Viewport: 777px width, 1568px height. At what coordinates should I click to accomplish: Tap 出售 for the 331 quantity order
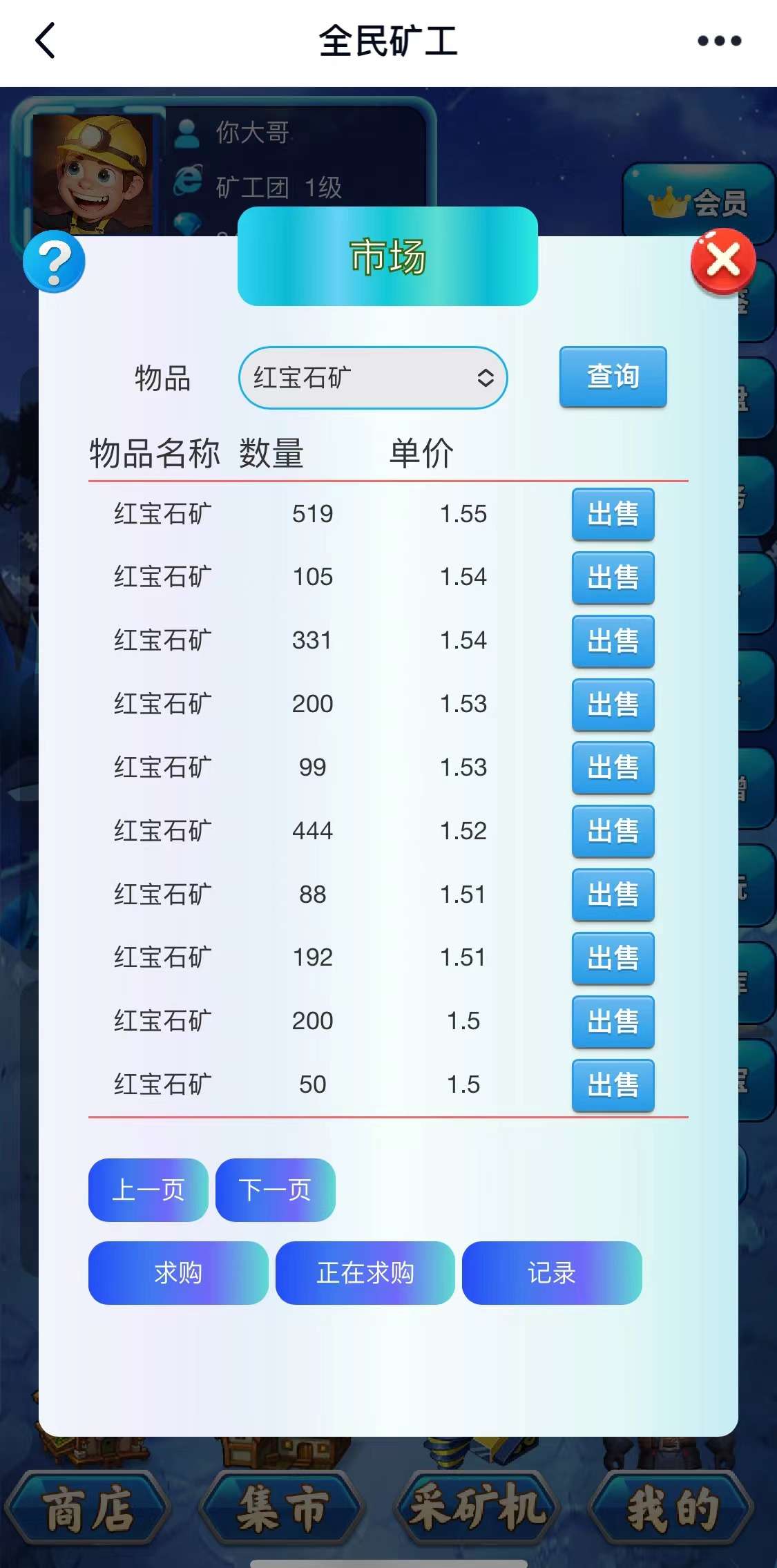pyautogui.click(x=613, y=642)
